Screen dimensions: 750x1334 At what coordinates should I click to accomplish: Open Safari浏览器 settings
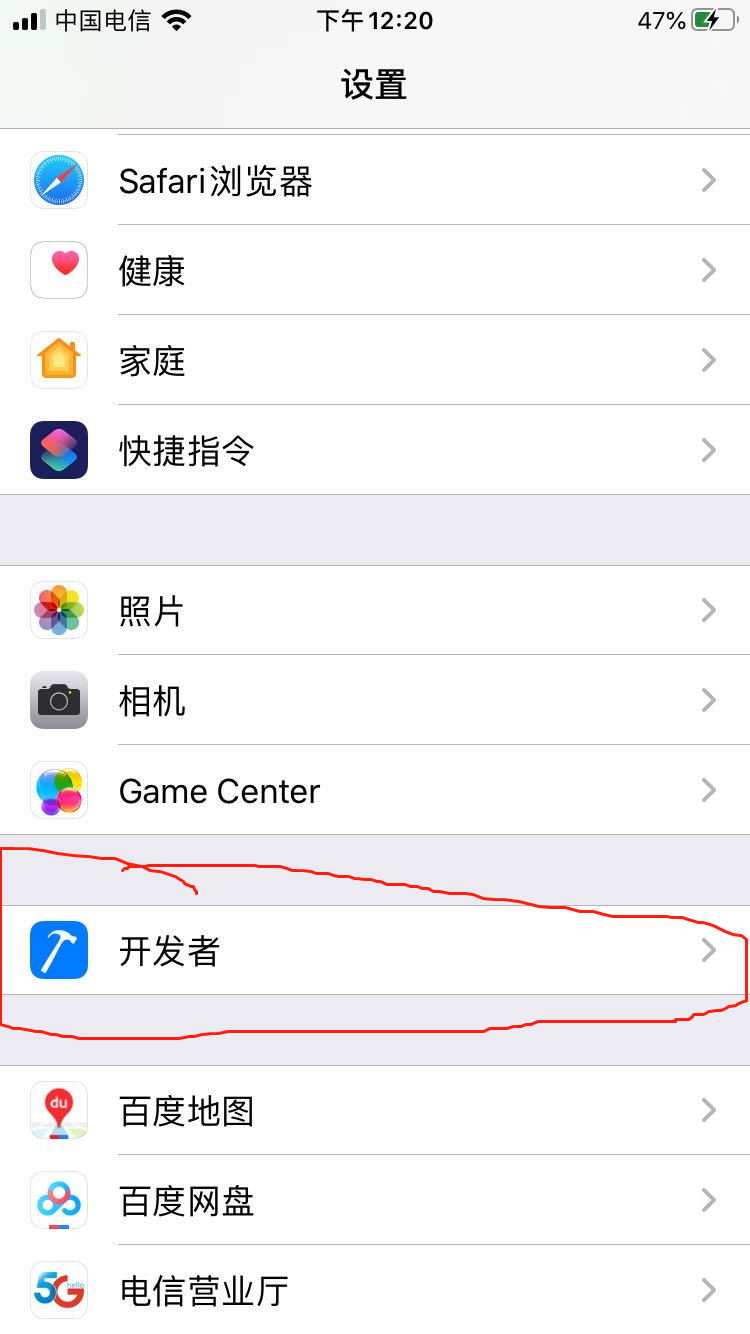(x=375, y=181)
